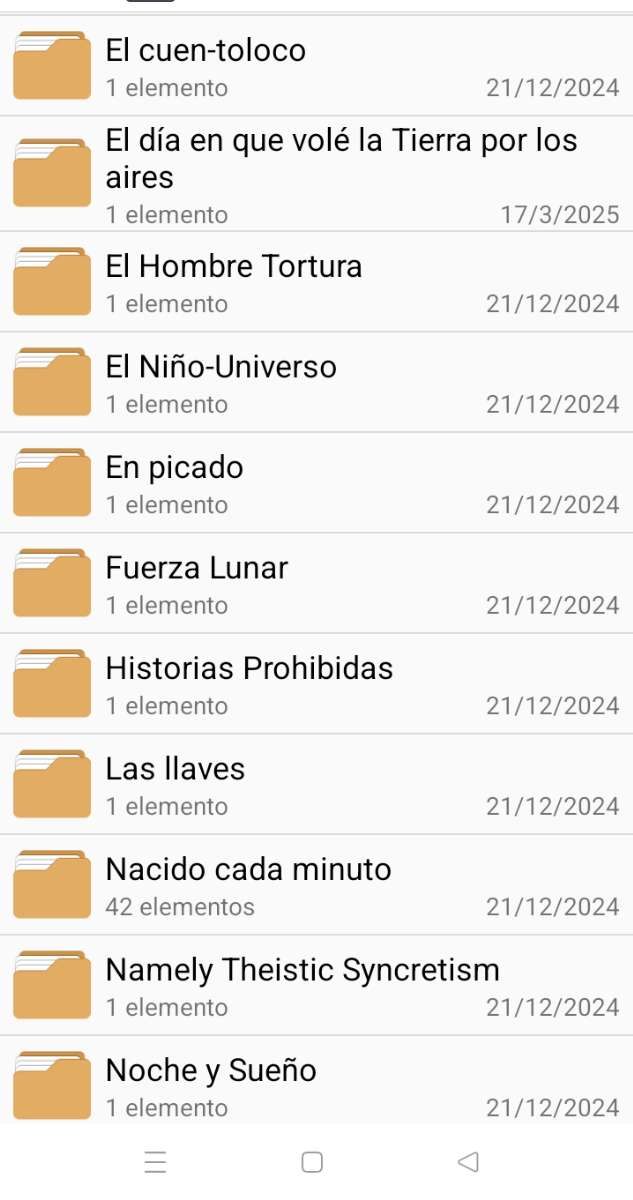The height and width of the screenshot is (1200, 633).
Task: Tap the Fuerza Lunar folder
Action: (316, 584)
